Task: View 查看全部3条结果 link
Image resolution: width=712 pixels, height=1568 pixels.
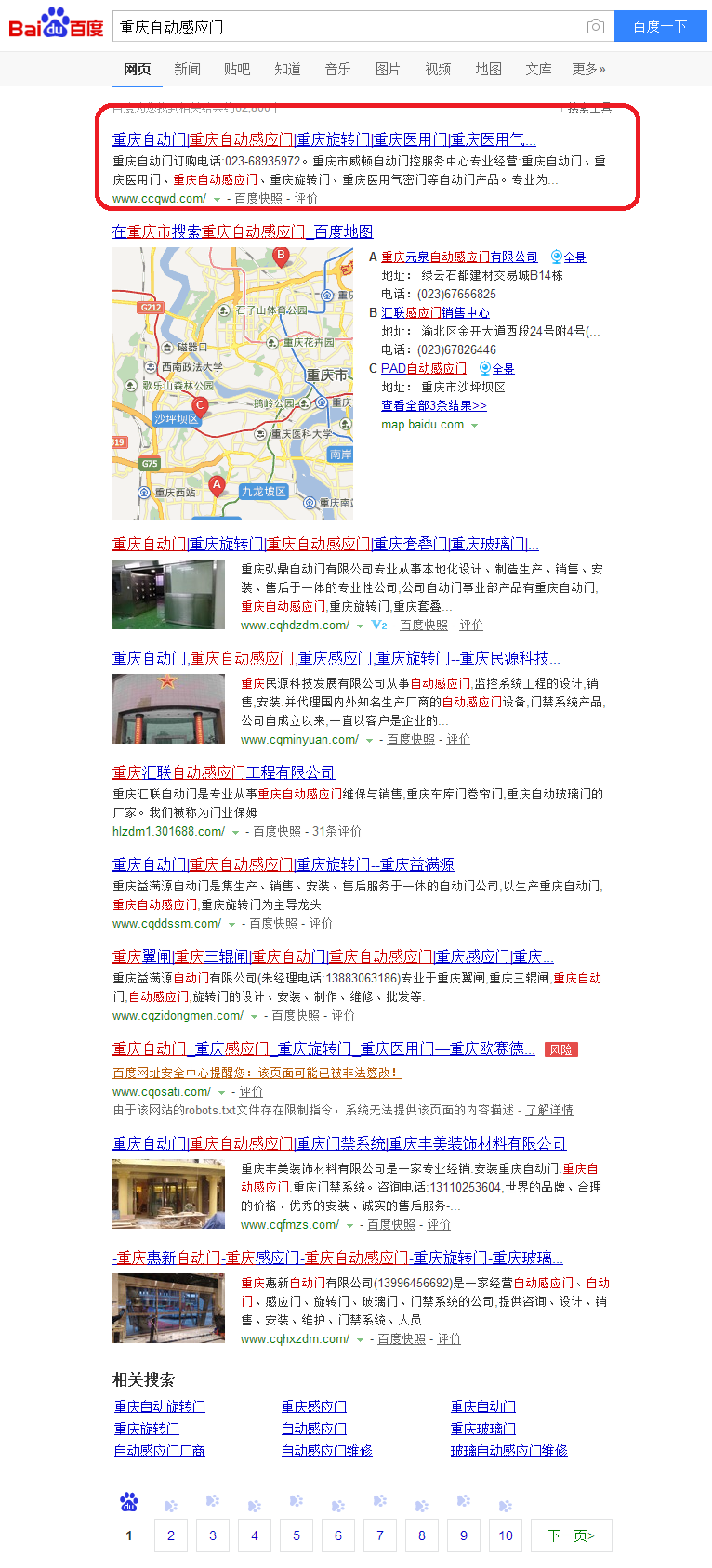Action: pyautogui.click(x=433, y=405)
